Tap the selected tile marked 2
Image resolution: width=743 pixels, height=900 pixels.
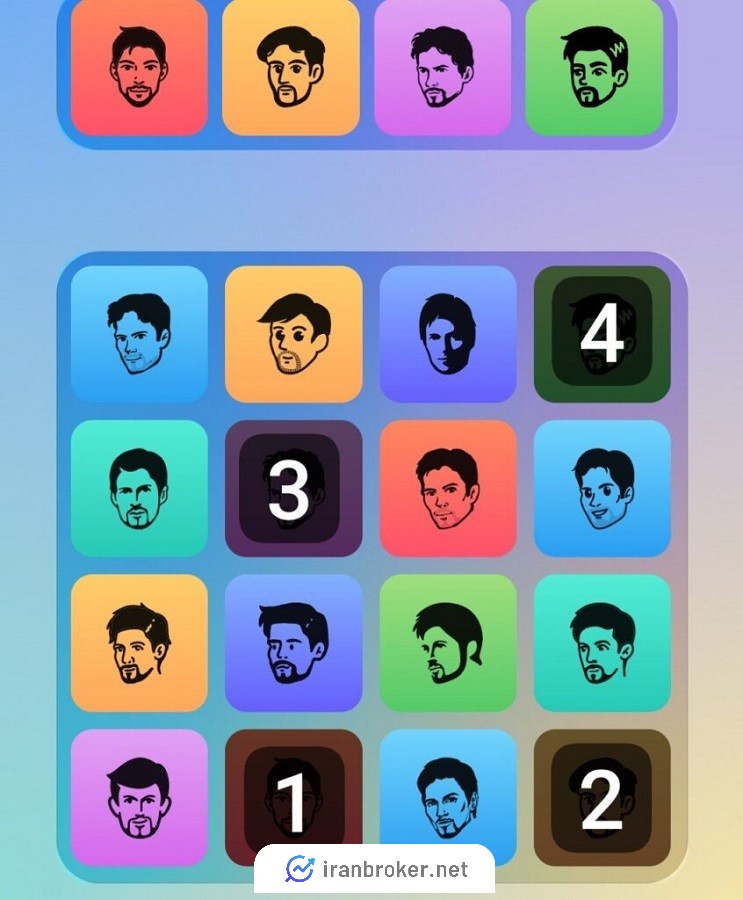[x=602, y=797]
